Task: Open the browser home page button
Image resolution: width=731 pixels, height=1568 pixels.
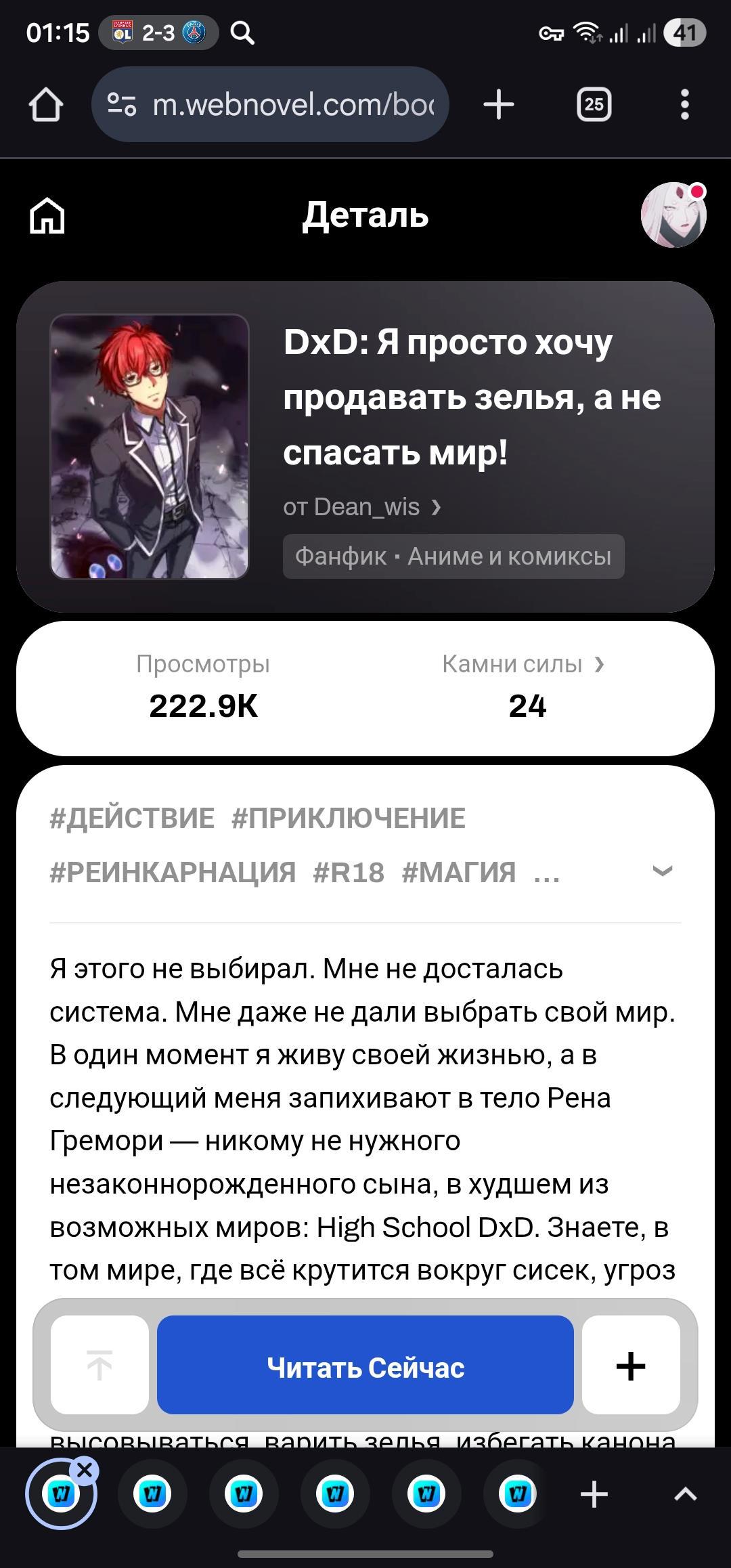Action: click(46, 105)
